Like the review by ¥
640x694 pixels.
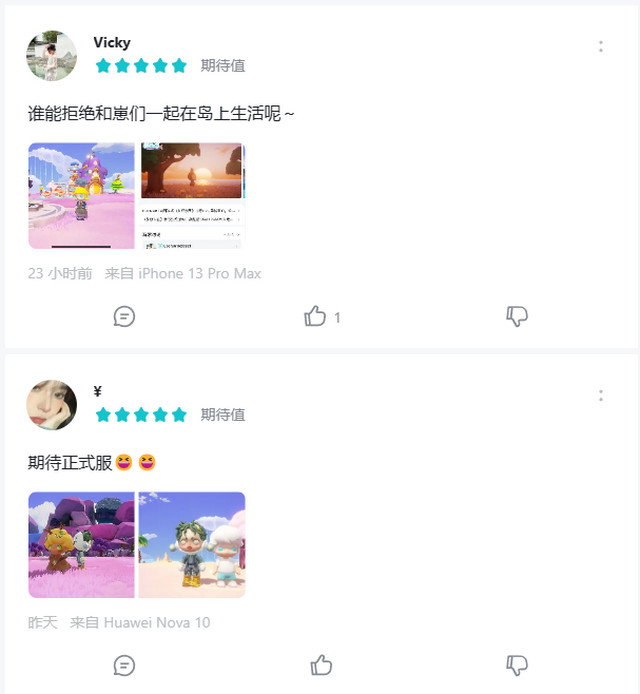321,665
